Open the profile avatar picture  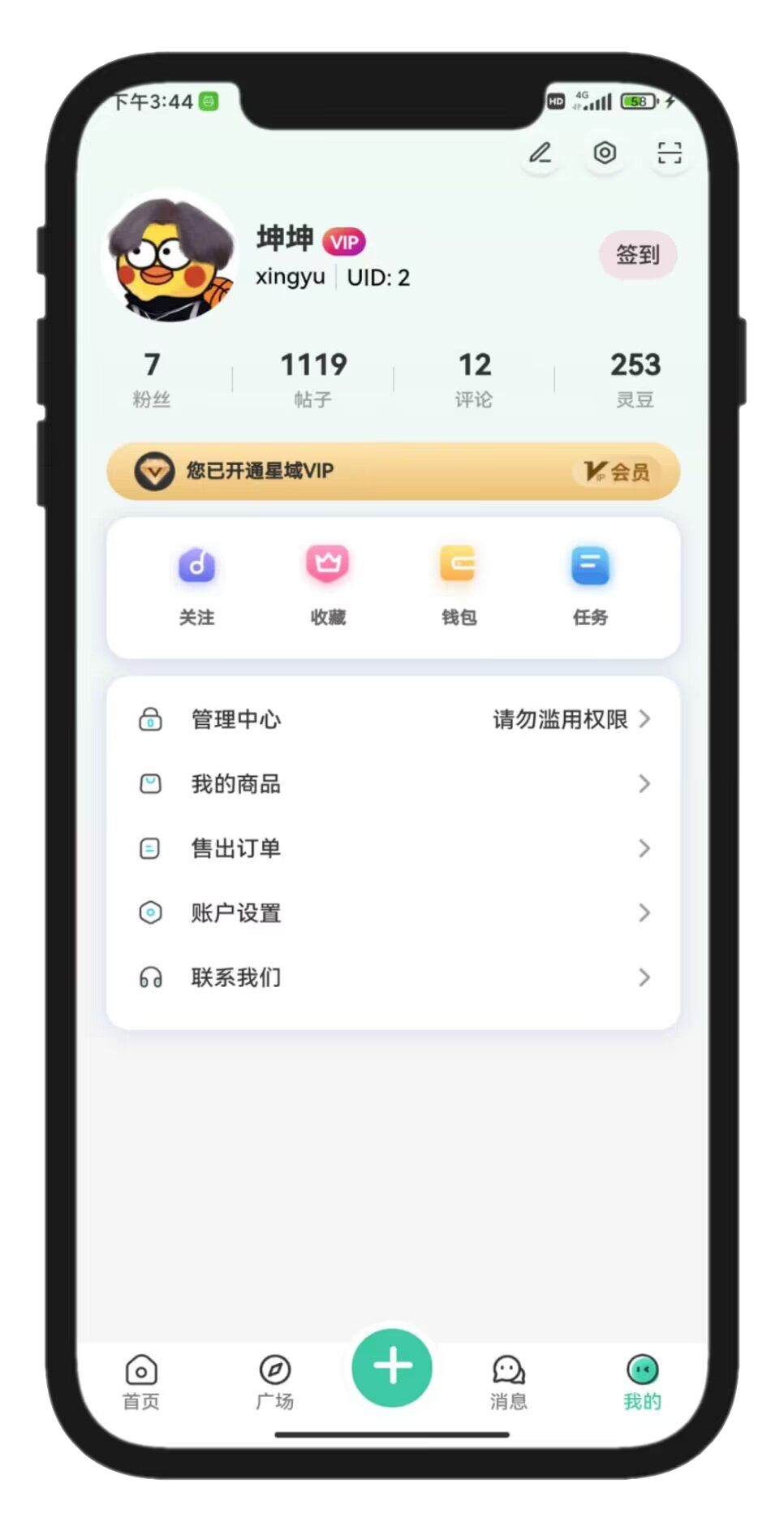[171, 257]
